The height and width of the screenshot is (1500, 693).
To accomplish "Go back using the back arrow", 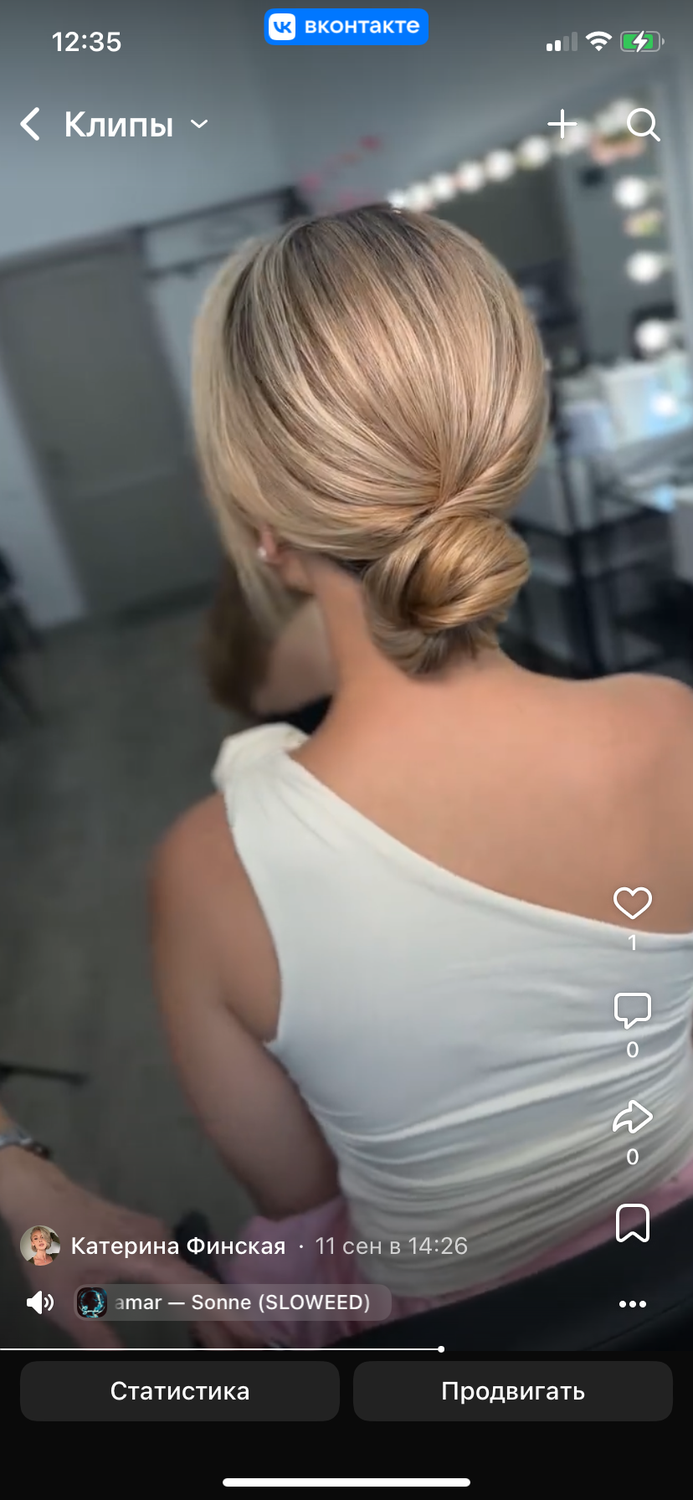I will tap(31, 125).
